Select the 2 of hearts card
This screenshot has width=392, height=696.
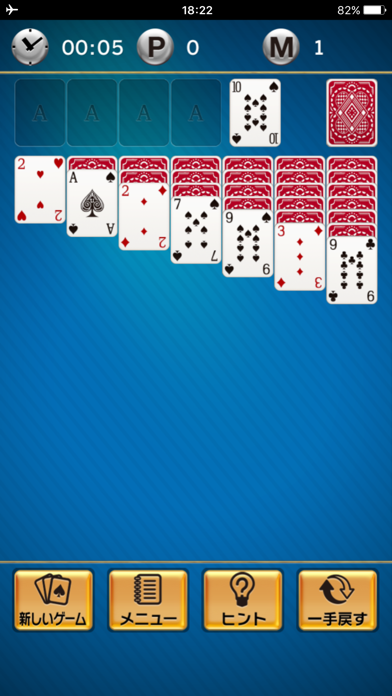pyautogui.click(x=40, y=190)
